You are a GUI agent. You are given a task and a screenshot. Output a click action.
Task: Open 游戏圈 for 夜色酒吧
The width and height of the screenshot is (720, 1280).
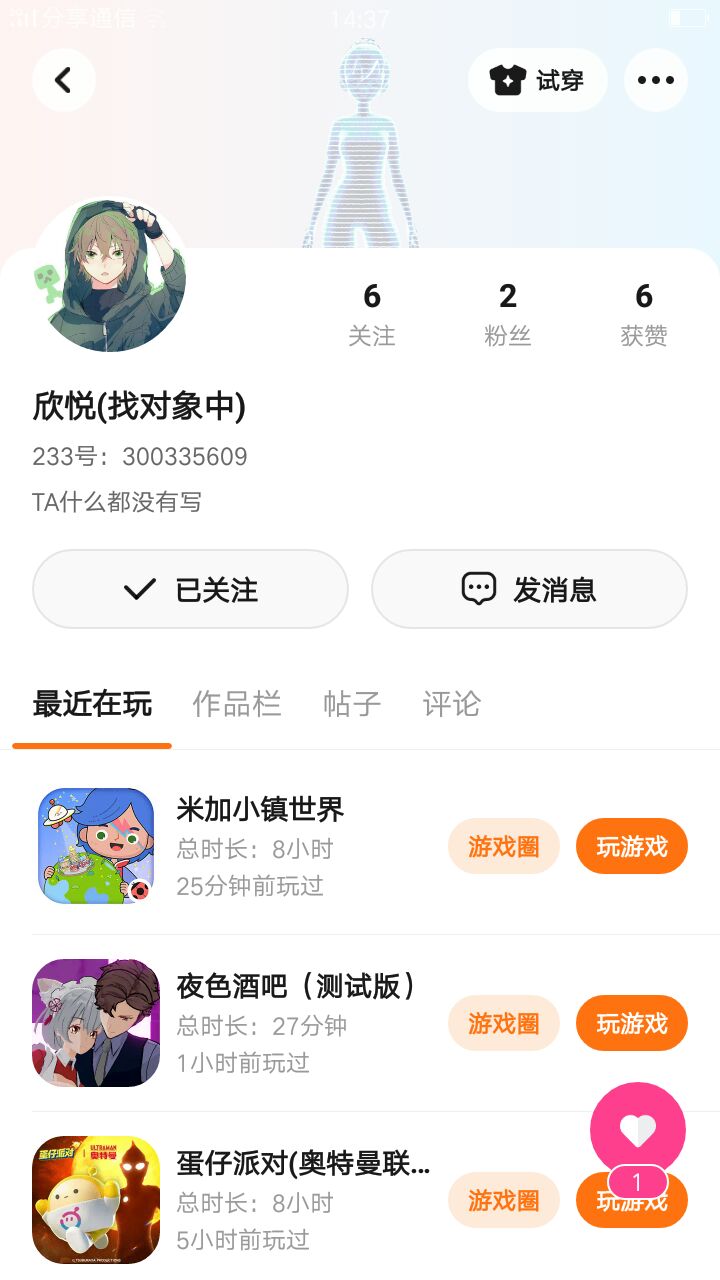tap(503, 1023)
